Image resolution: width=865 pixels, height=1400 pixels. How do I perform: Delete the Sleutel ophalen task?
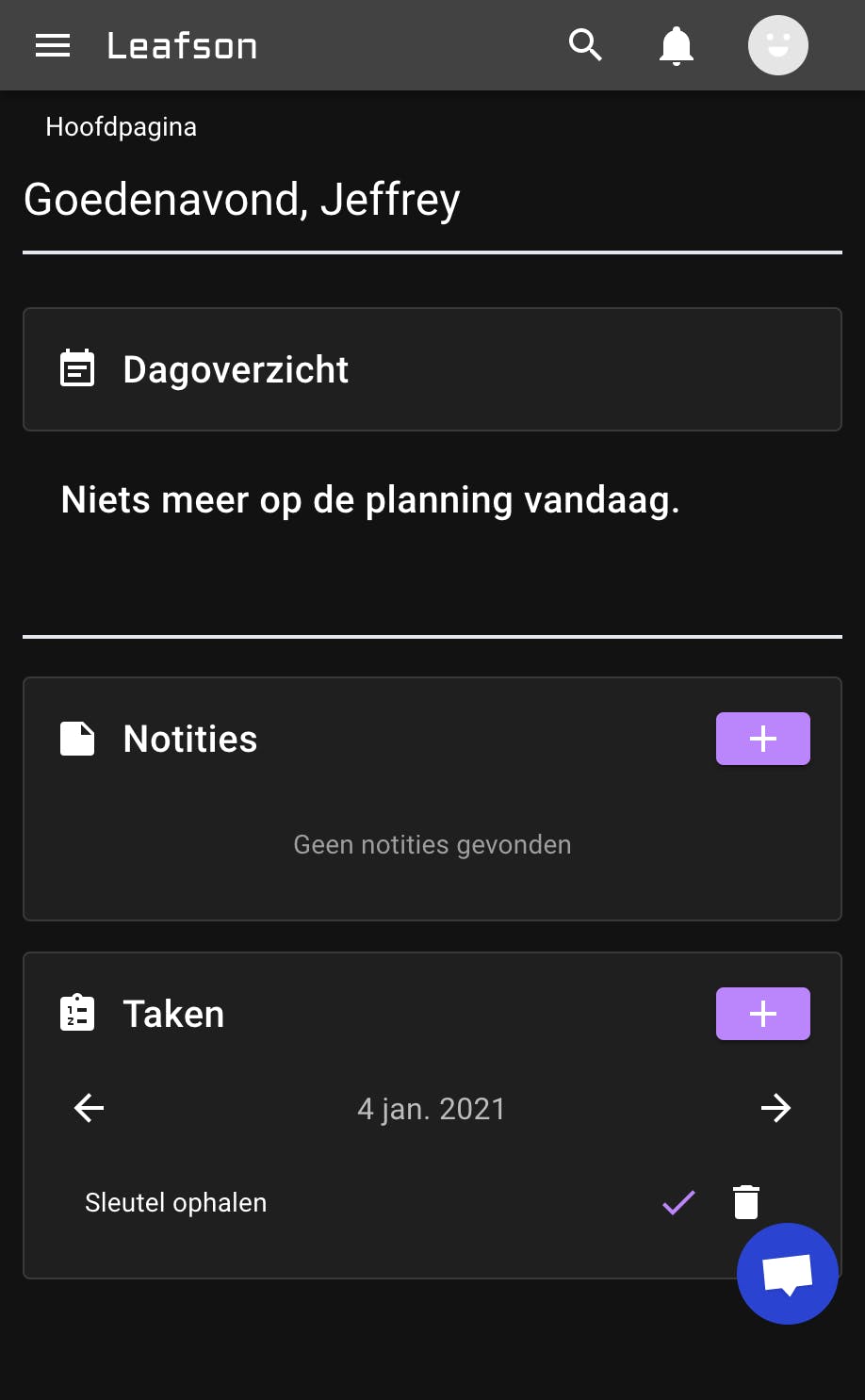pos(745,1202)
